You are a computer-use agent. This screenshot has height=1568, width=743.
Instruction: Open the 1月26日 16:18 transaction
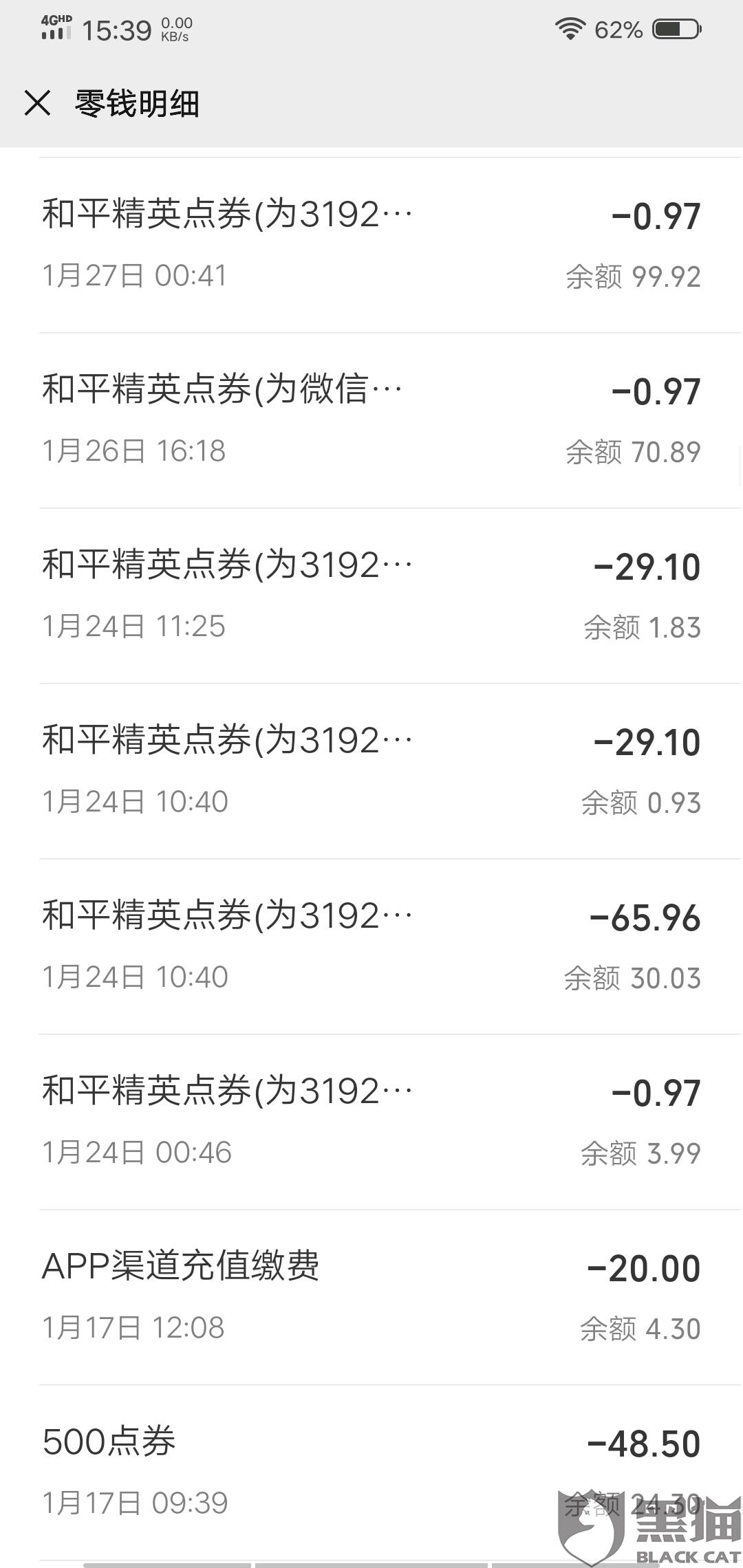(371, 421)
